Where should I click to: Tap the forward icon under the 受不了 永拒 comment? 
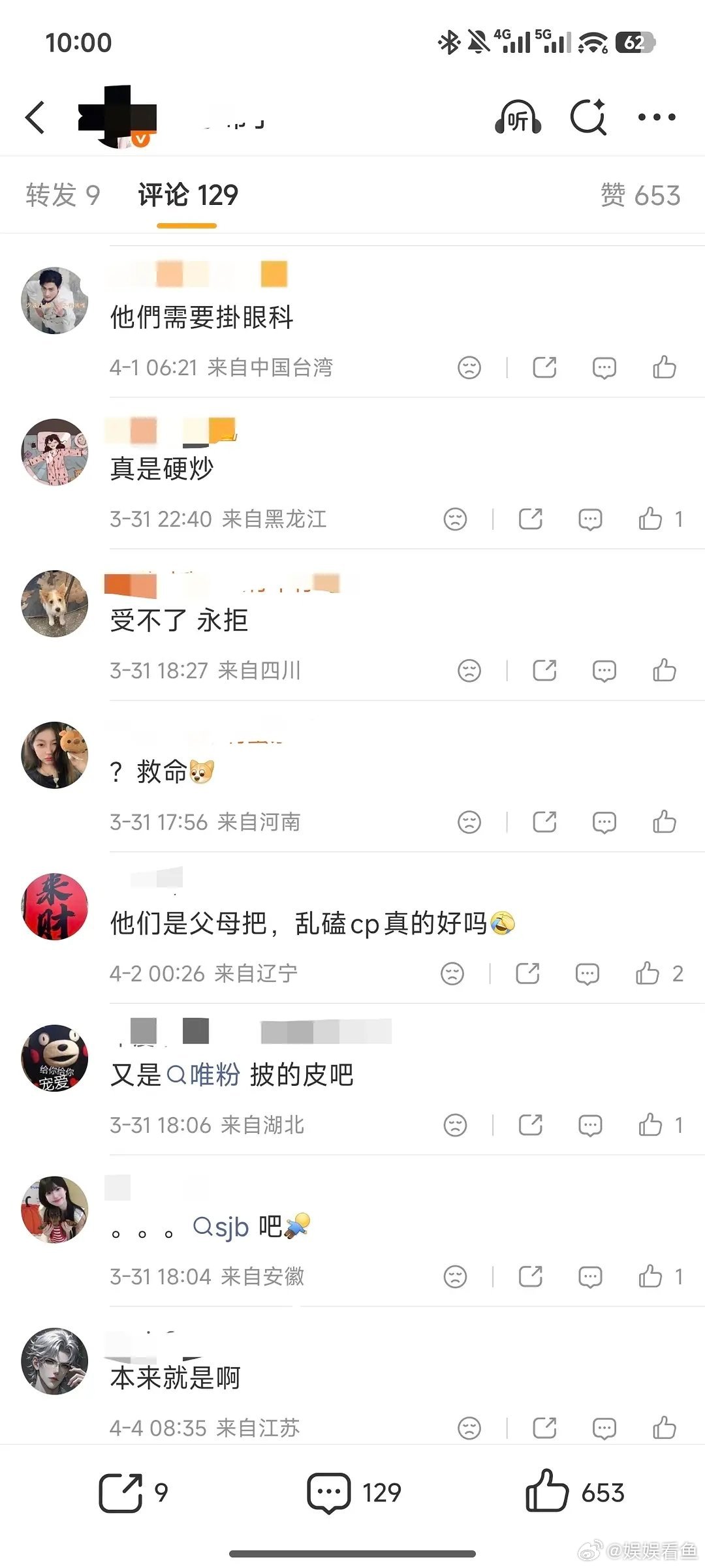[x=544, y=670]
